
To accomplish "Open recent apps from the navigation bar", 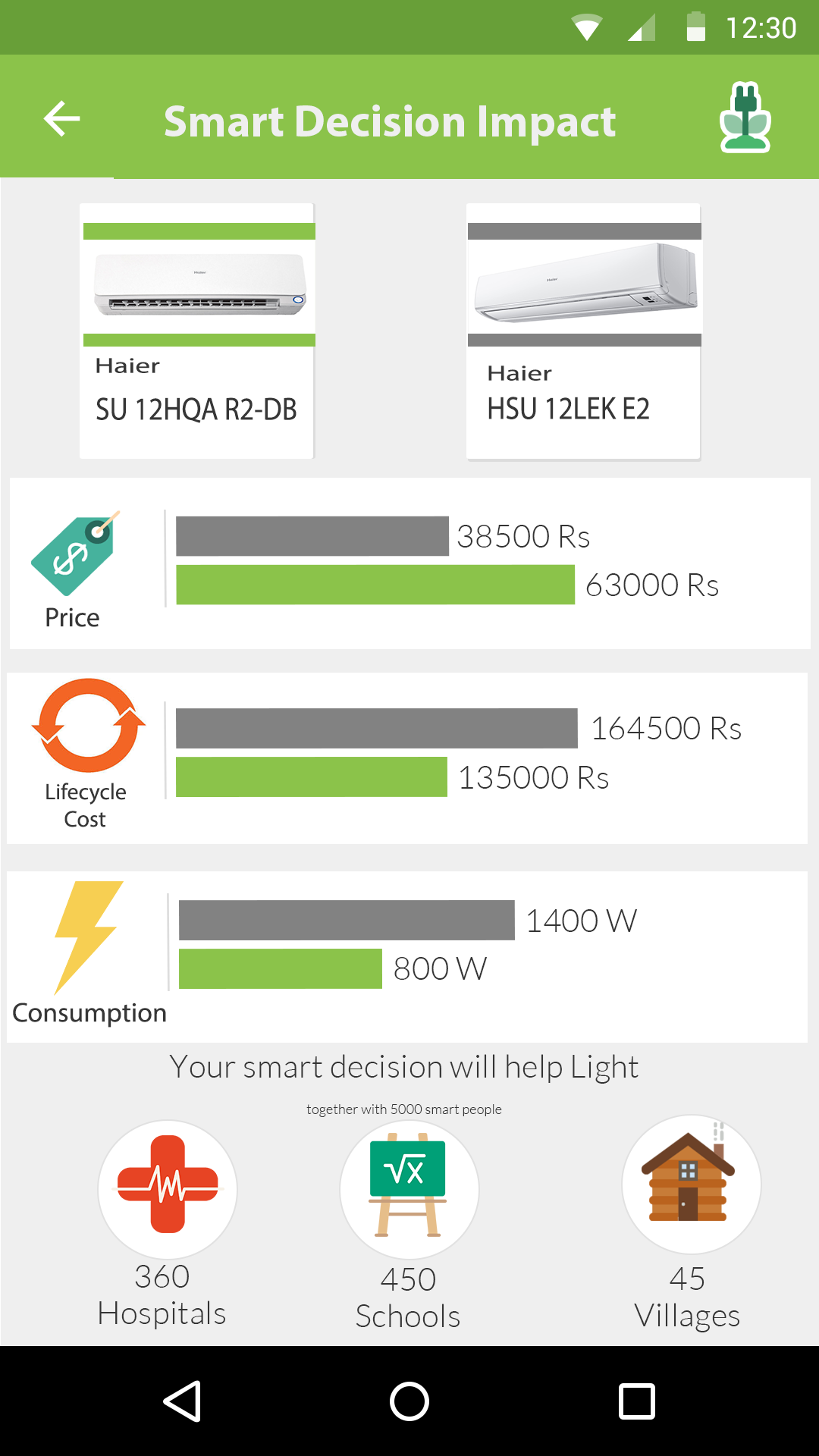I will tap(637, 1401).
